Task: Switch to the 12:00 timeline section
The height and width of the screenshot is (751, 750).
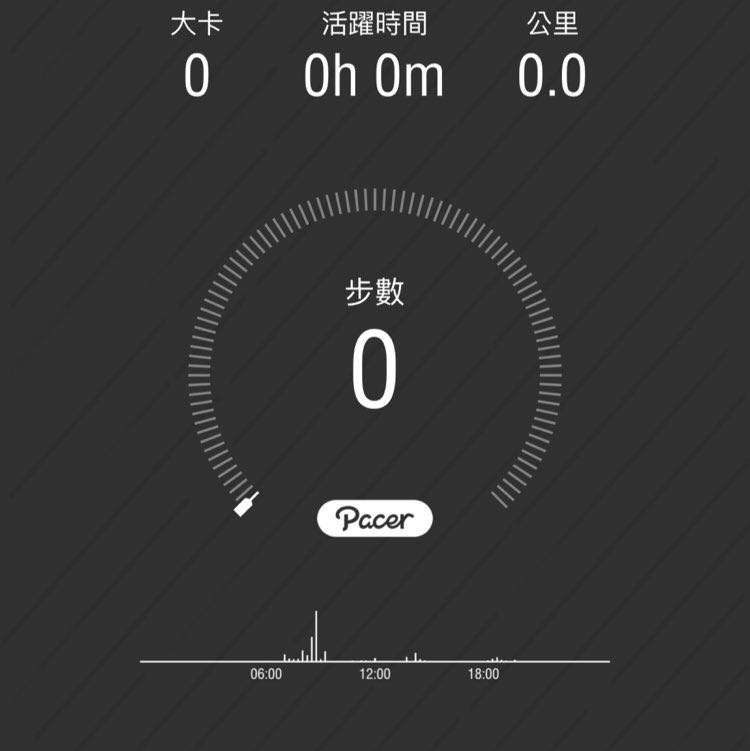Action: (x=375, y=675)
